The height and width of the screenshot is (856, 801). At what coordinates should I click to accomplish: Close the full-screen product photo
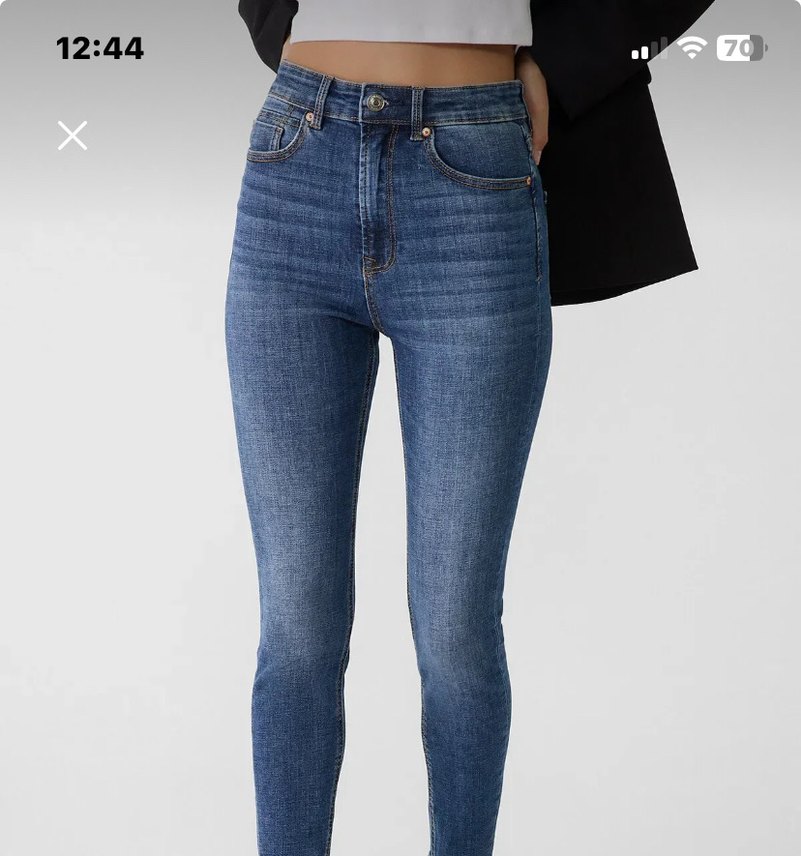pyautogui.click(x=72, y=135)
